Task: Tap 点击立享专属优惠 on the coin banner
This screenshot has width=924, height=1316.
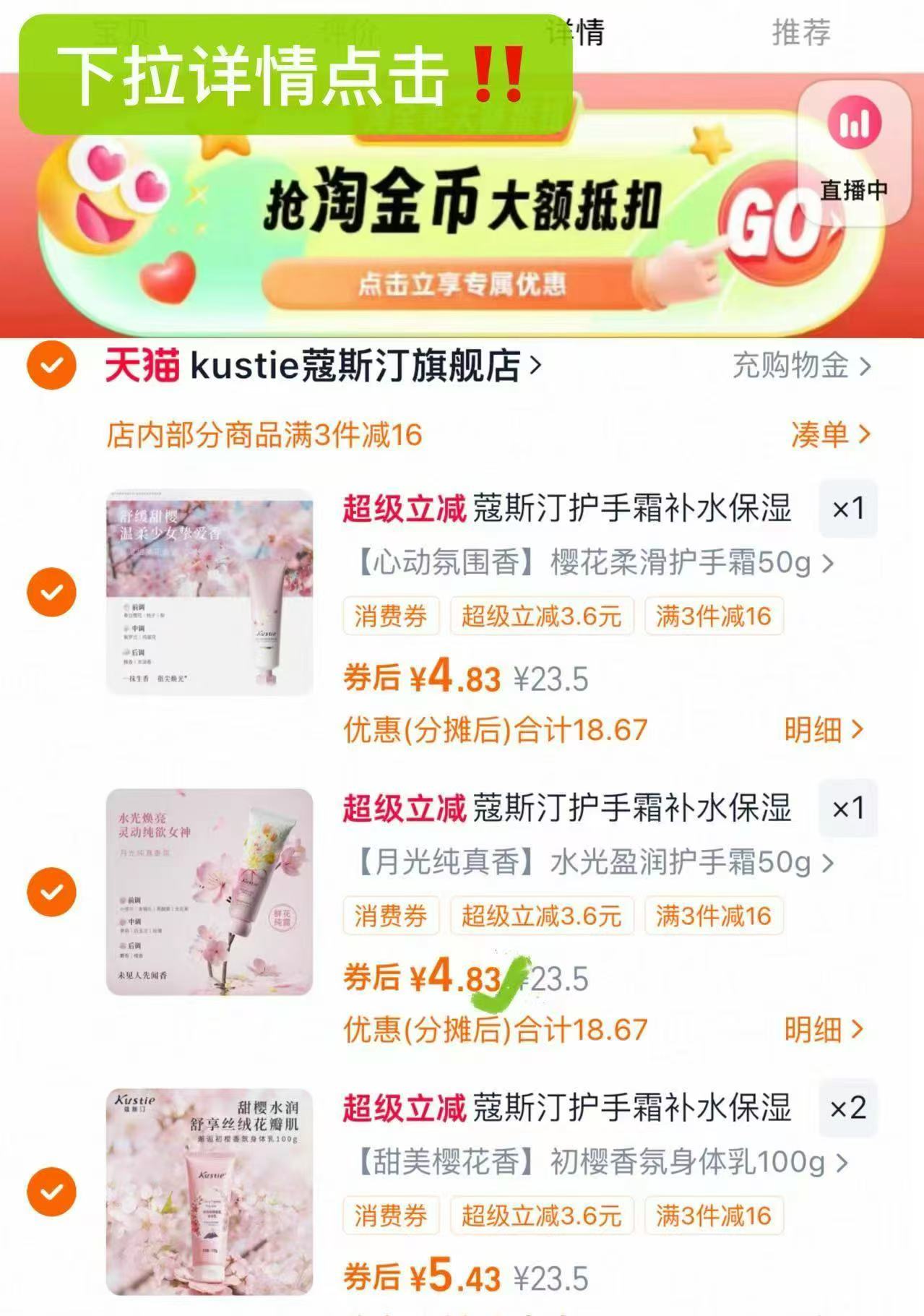Action: (x=462, y=284)
